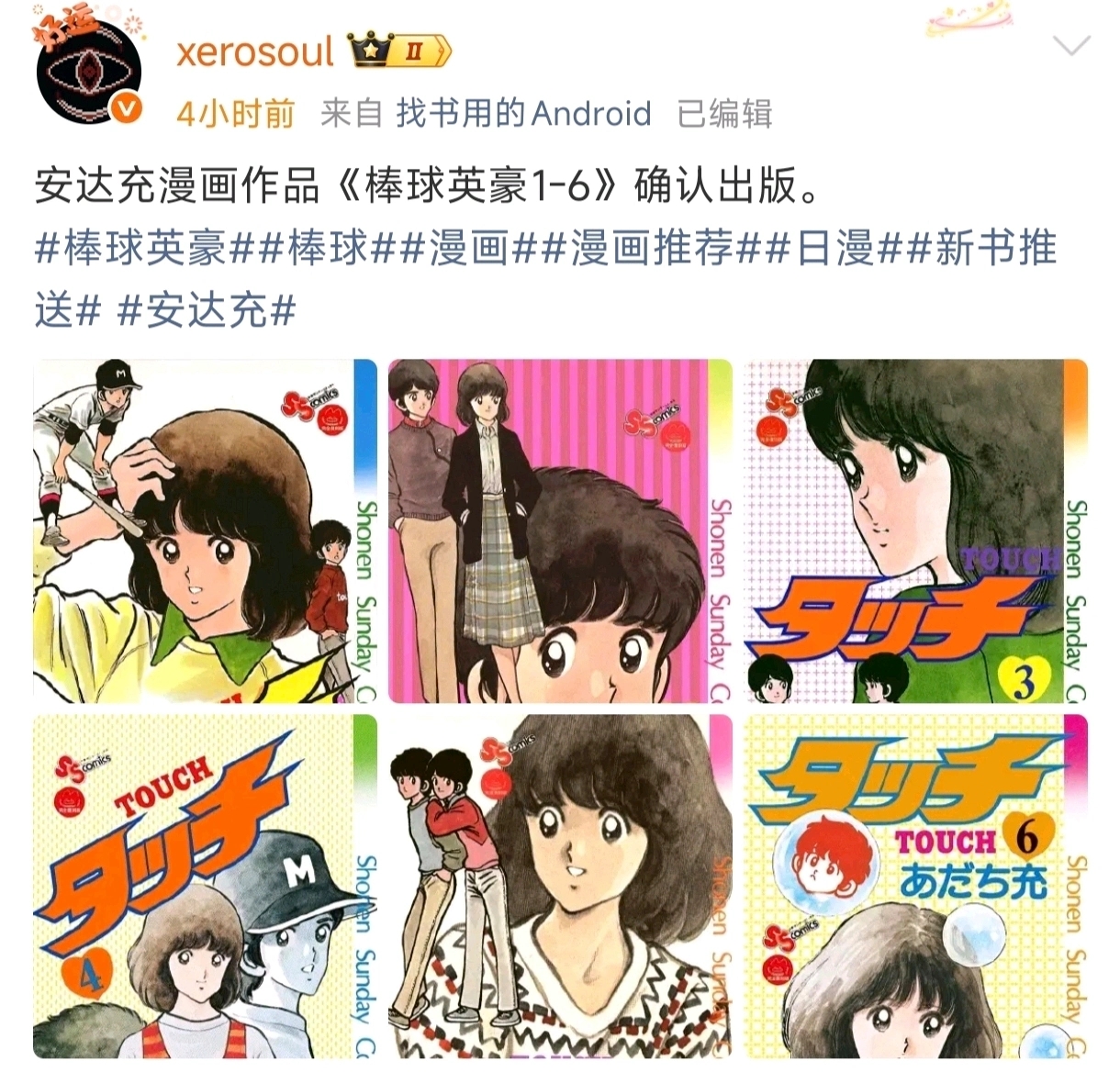View the fifth cover with two boys
1120x1083 pixels.
click(x=560, y=887)
